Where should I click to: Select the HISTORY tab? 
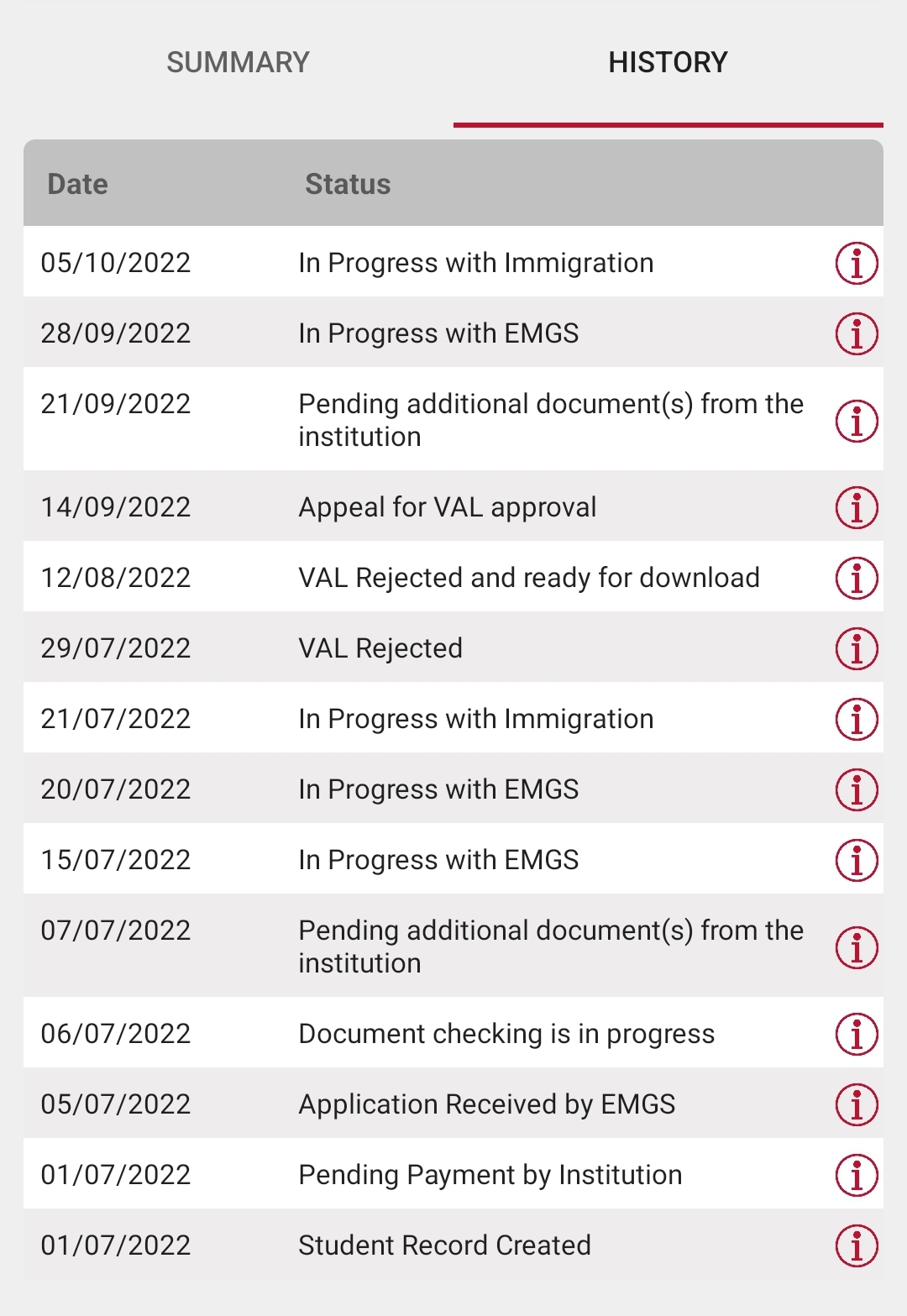[668, 62]
